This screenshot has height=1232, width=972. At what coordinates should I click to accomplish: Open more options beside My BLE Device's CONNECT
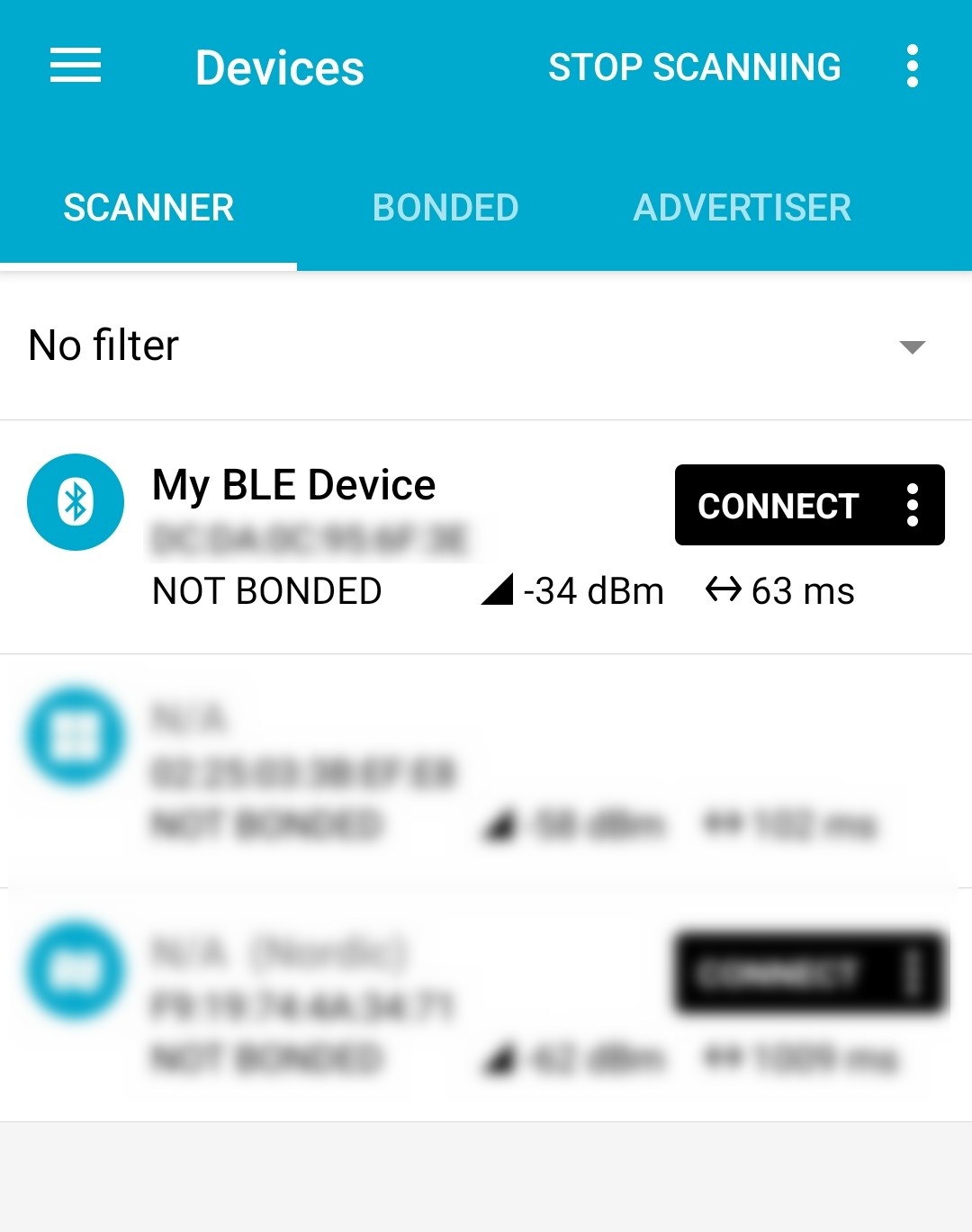point(913,505)
